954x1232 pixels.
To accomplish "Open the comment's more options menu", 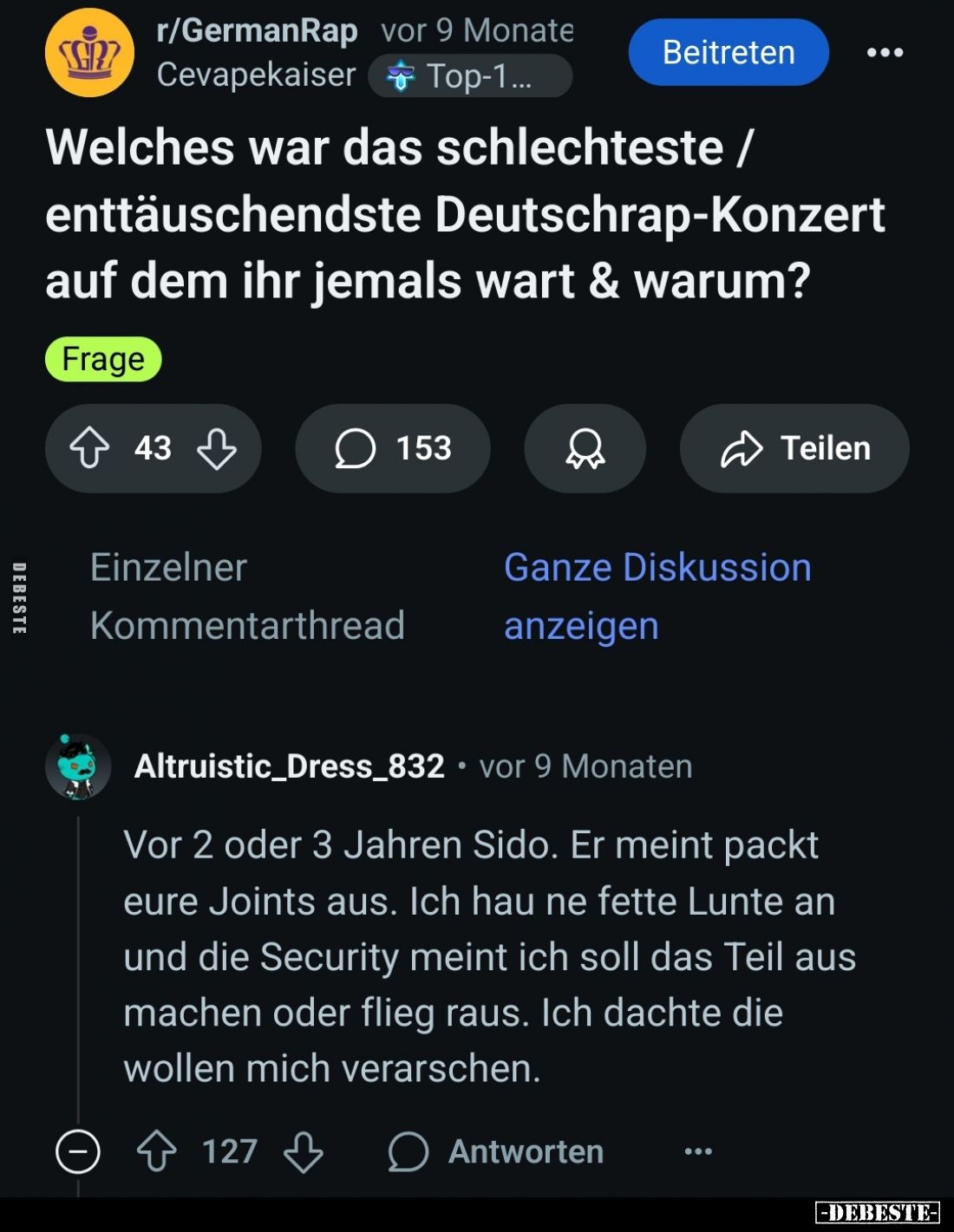I will pos(698,1151).
